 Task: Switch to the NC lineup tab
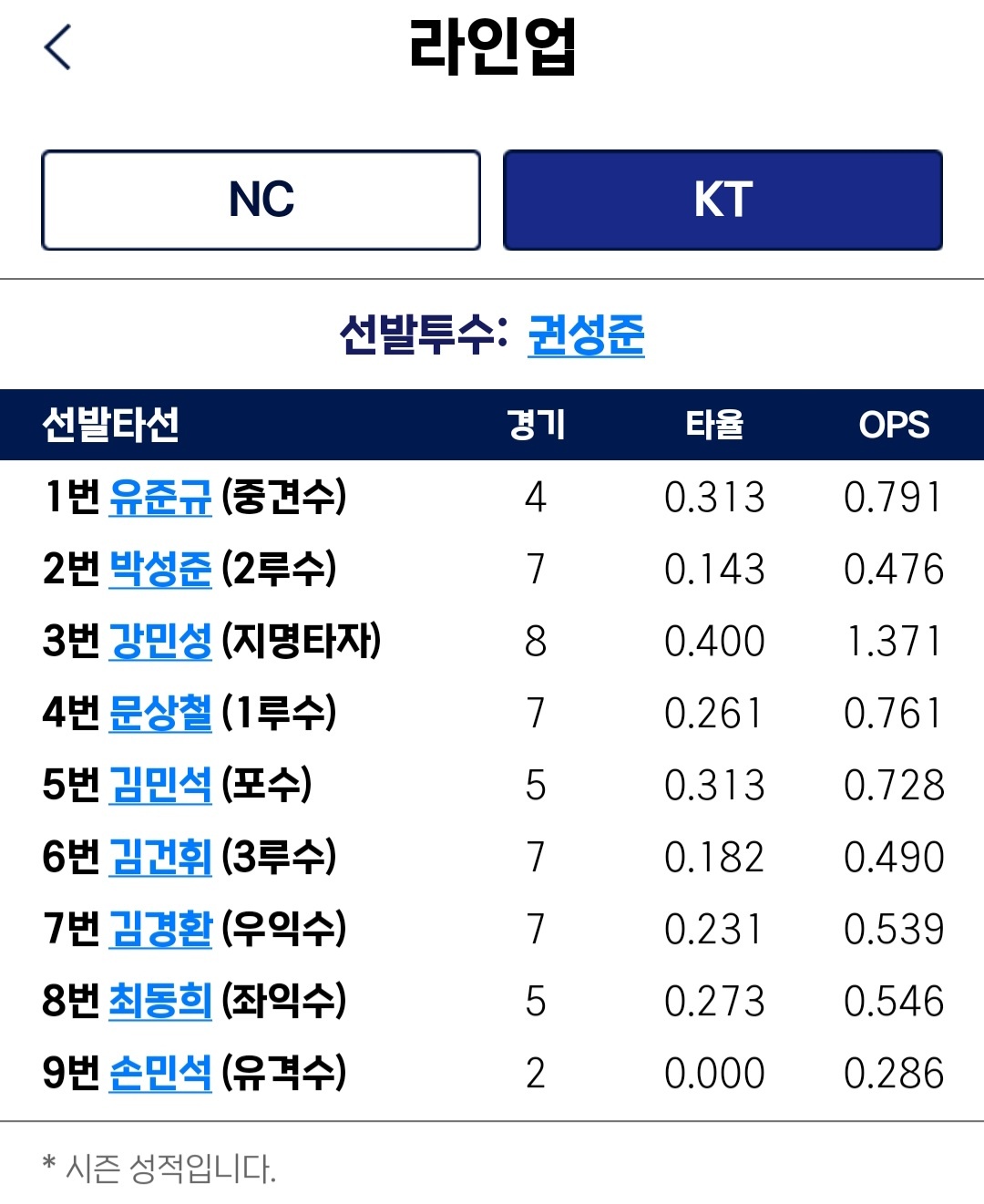pyautogui.click(x=261, y=200)
